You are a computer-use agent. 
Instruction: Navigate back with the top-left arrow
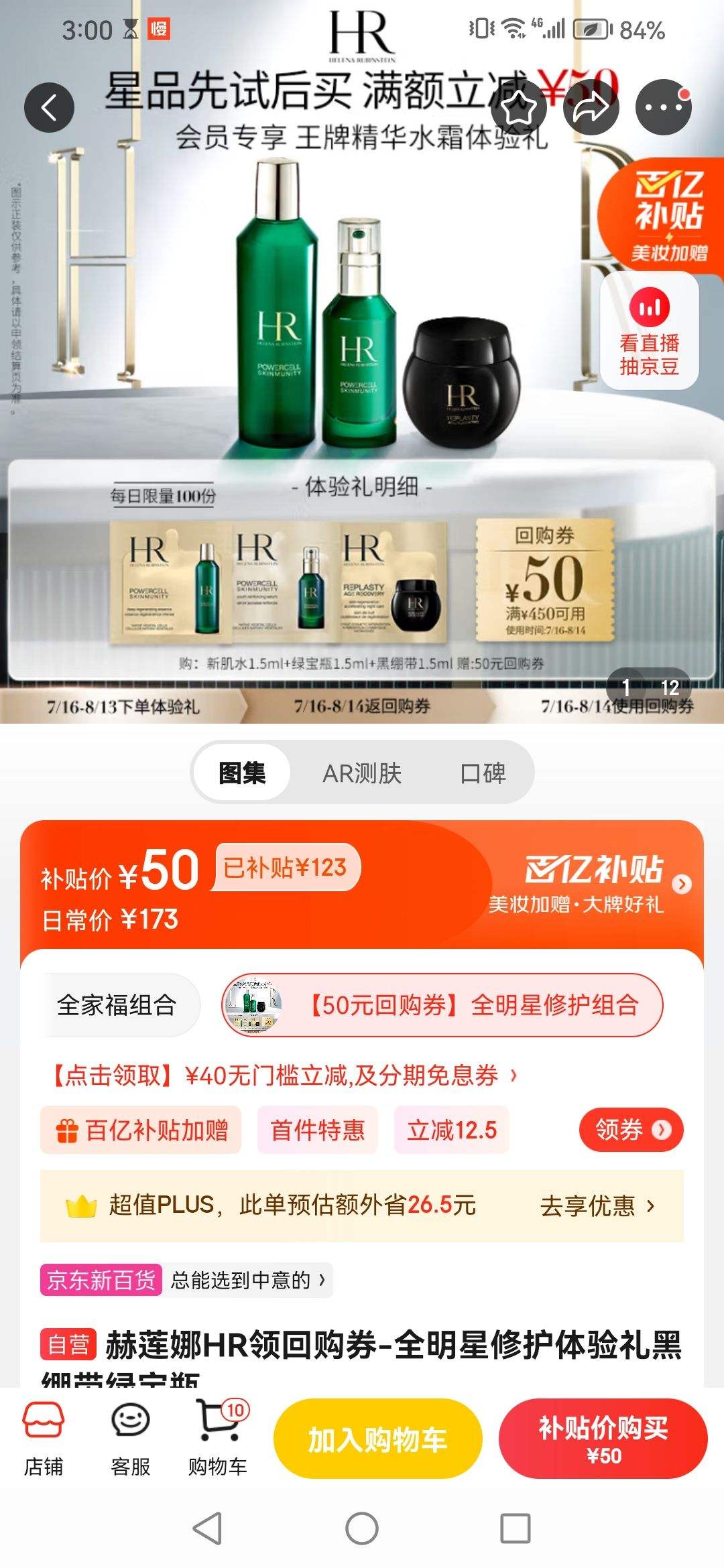[x=49, y=107]
